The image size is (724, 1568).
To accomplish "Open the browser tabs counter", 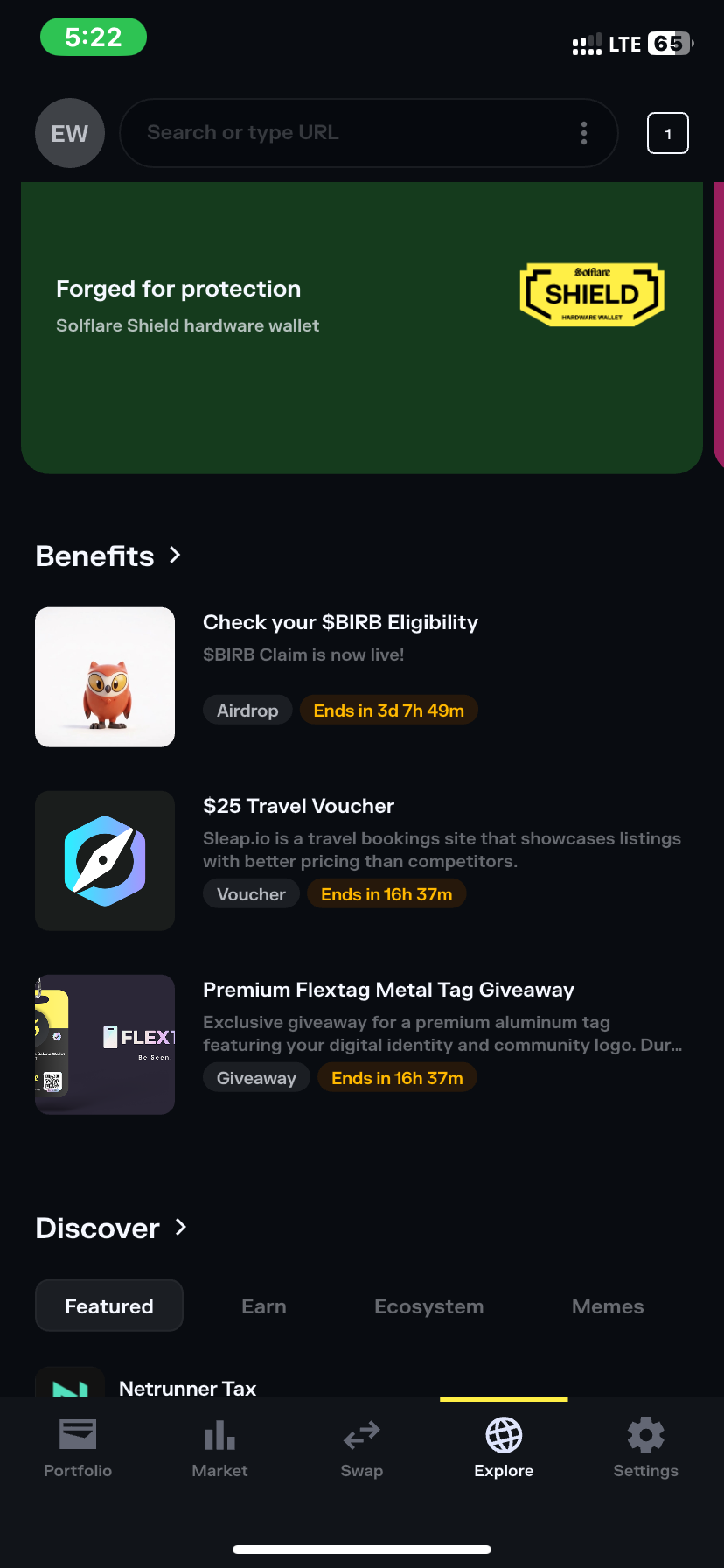I will 668,133.
